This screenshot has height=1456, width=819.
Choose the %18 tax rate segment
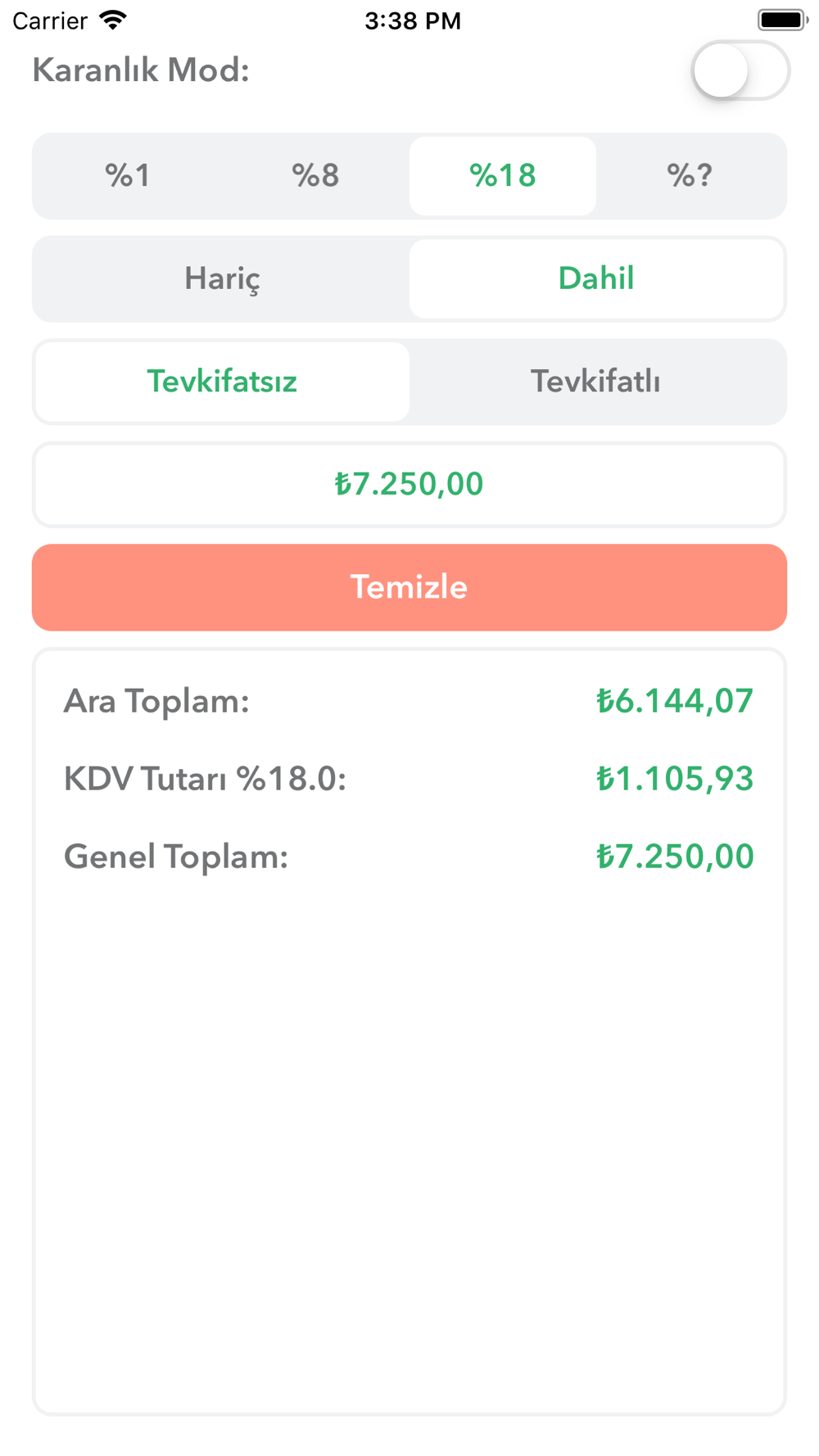coord(503,175)
